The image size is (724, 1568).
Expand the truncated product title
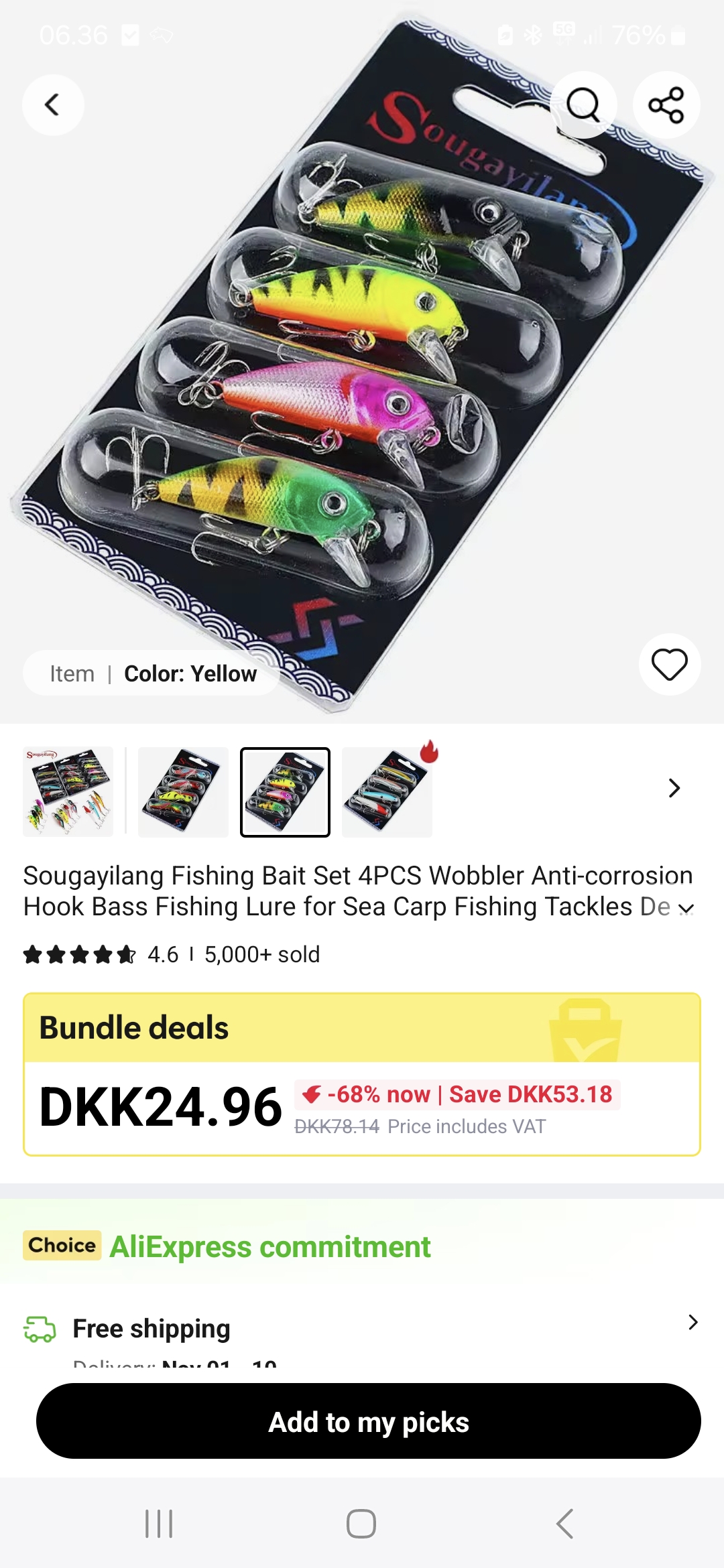click(x=685, y=908)
